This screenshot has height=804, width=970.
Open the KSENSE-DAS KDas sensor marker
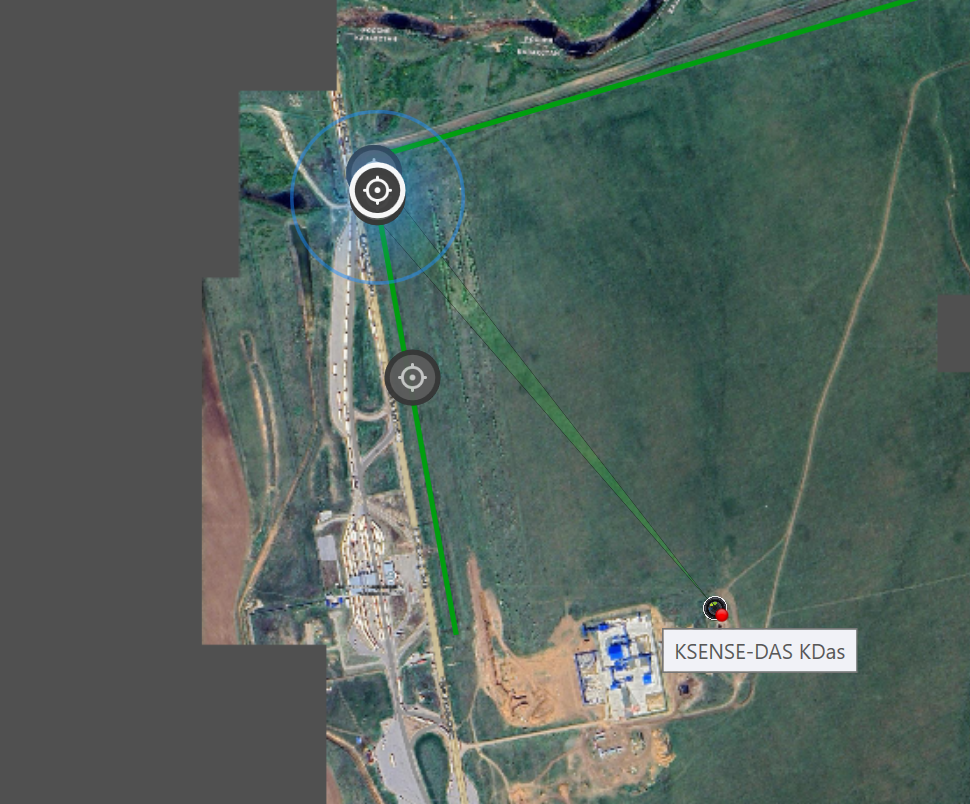coord(715,608)
